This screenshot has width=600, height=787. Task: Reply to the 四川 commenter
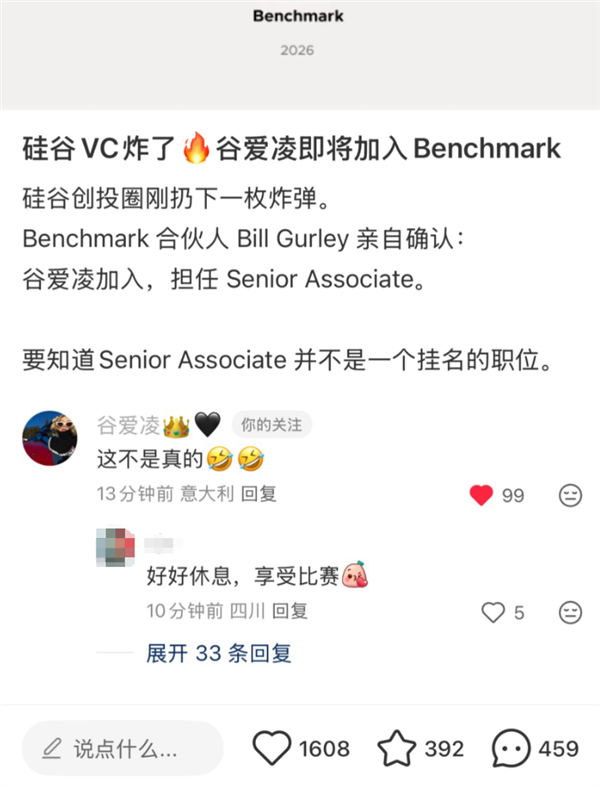point(291,611)
